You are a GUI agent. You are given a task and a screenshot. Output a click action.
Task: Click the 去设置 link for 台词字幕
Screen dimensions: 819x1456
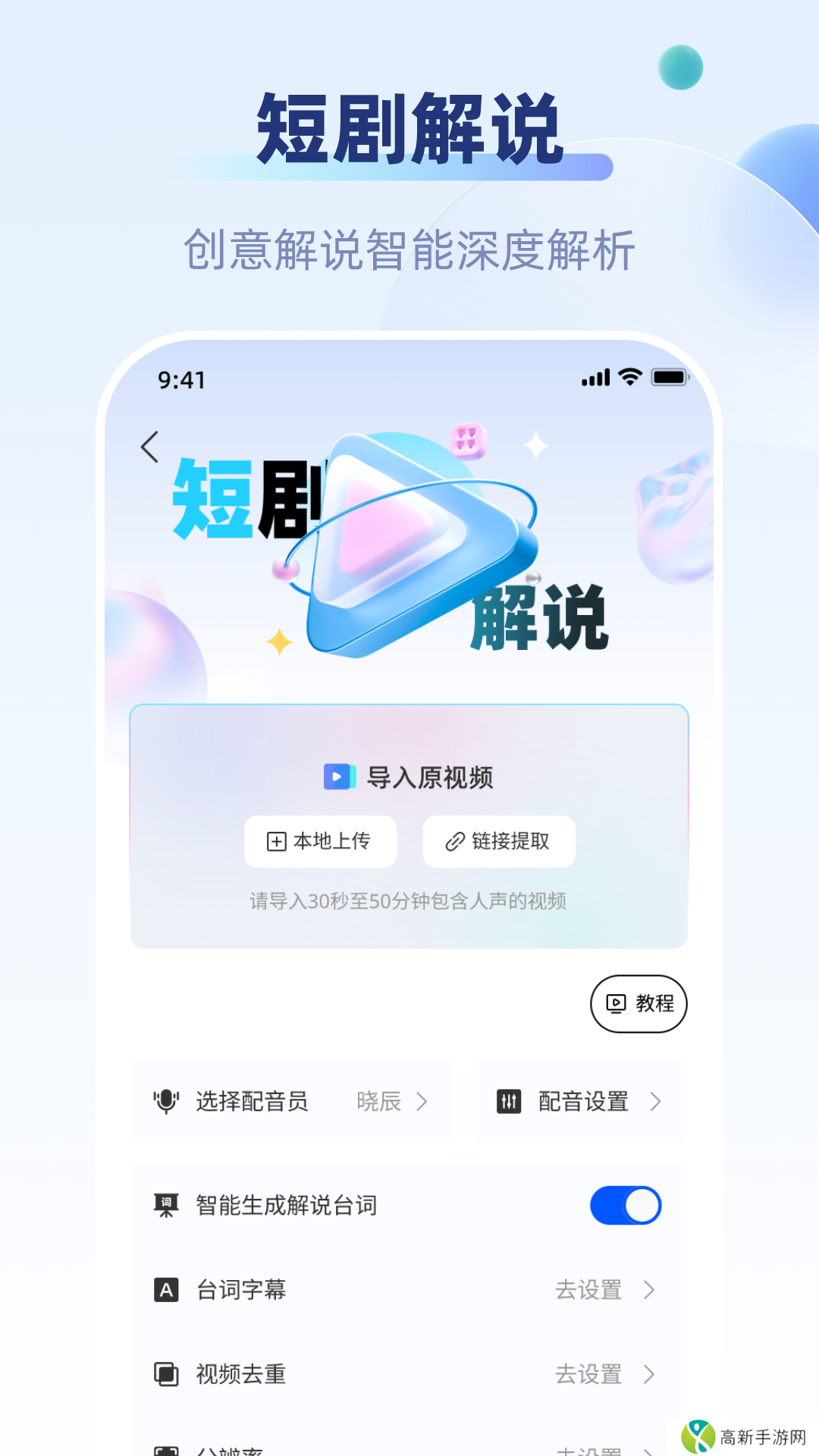coord(590,1289)
